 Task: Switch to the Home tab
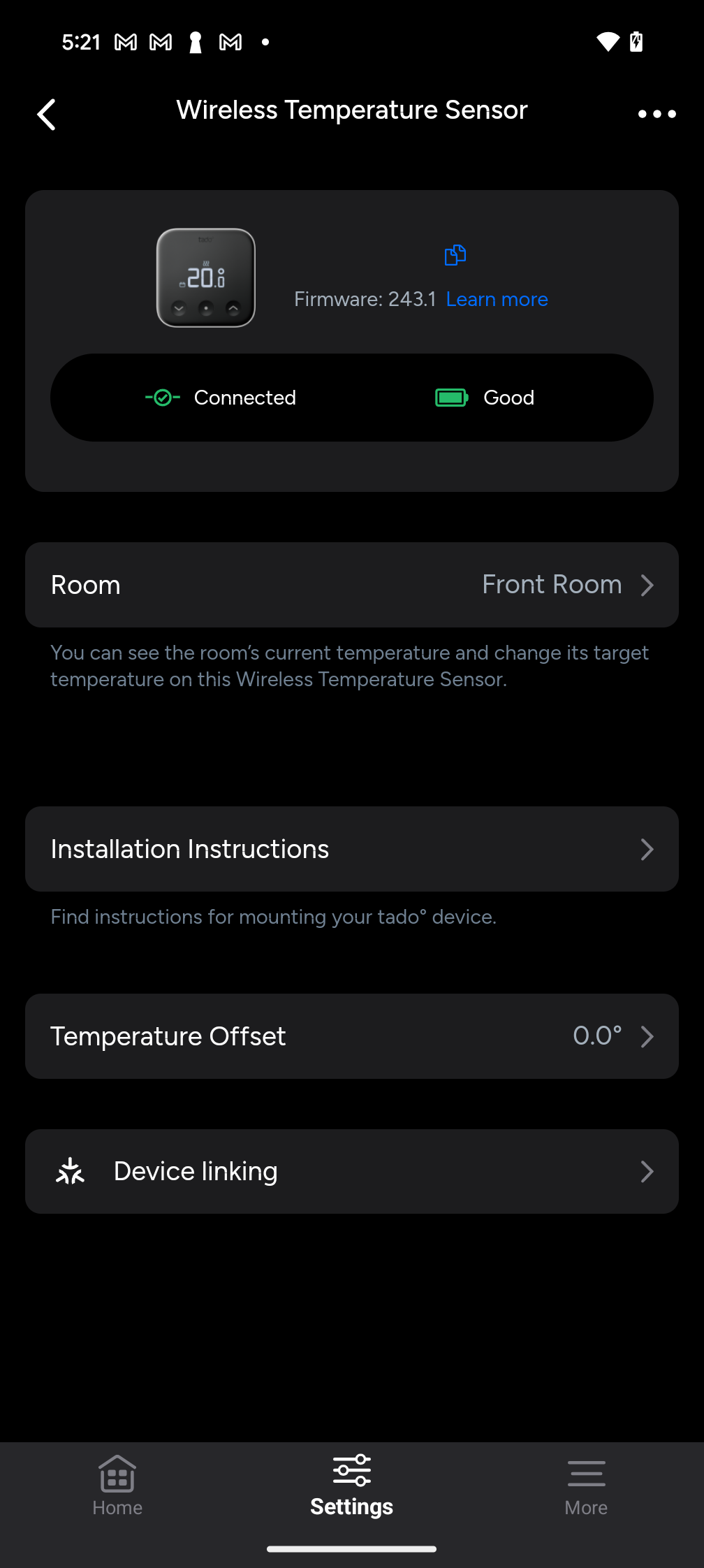pyautogui.click(x=117, y=1486)
